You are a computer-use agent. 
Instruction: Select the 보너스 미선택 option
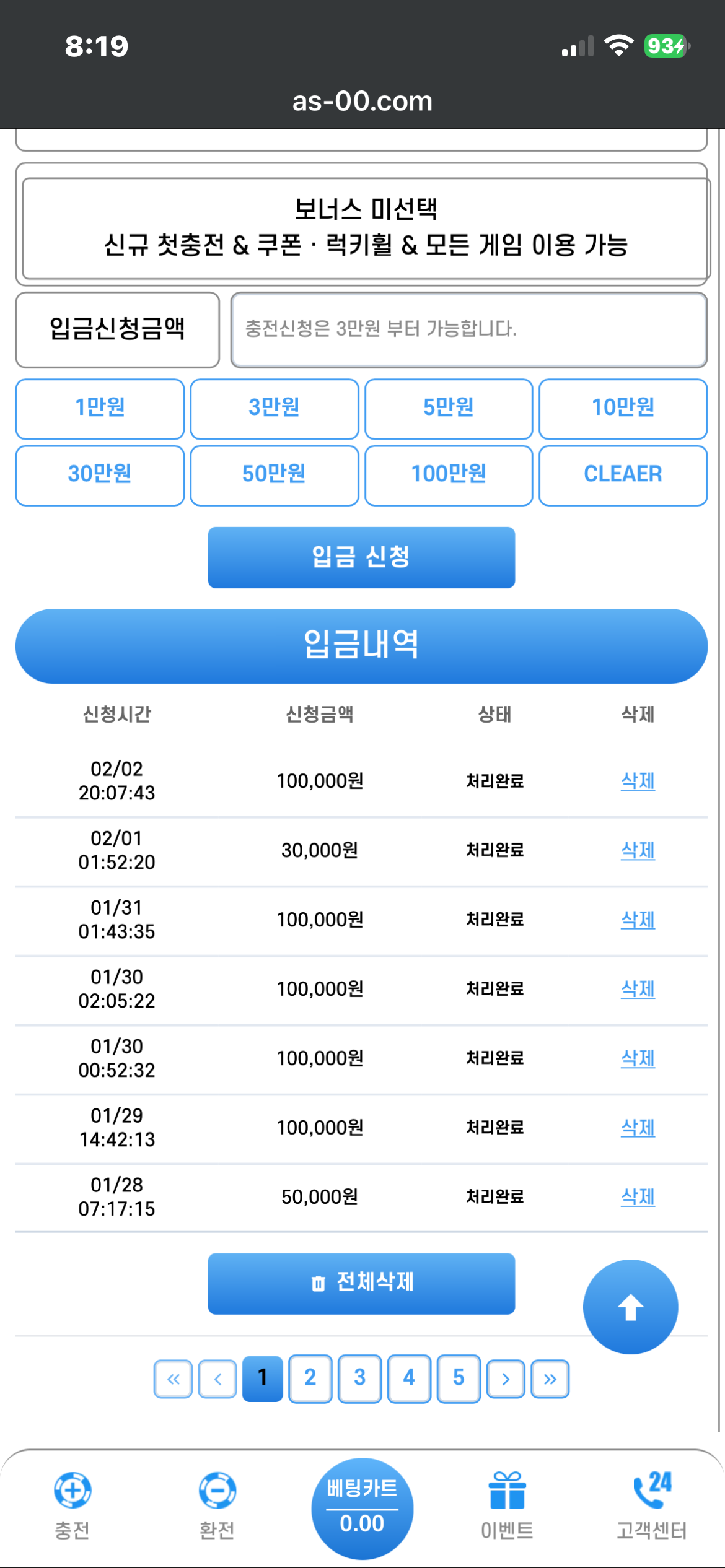(366, 228)
